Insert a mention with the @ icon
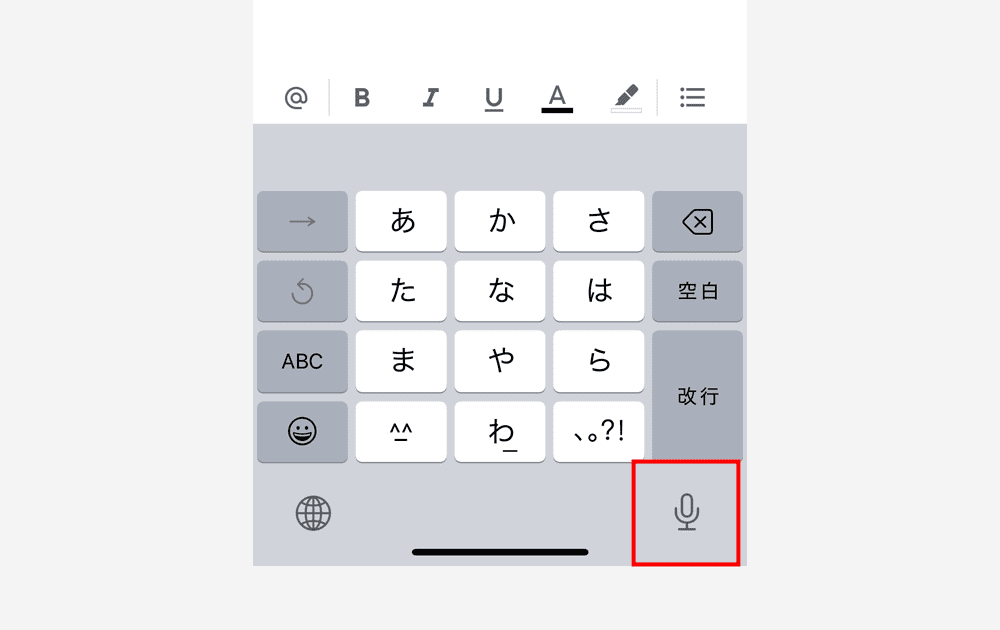The height and width of the screenshot is (630, 1000). (x=295, y=98)
